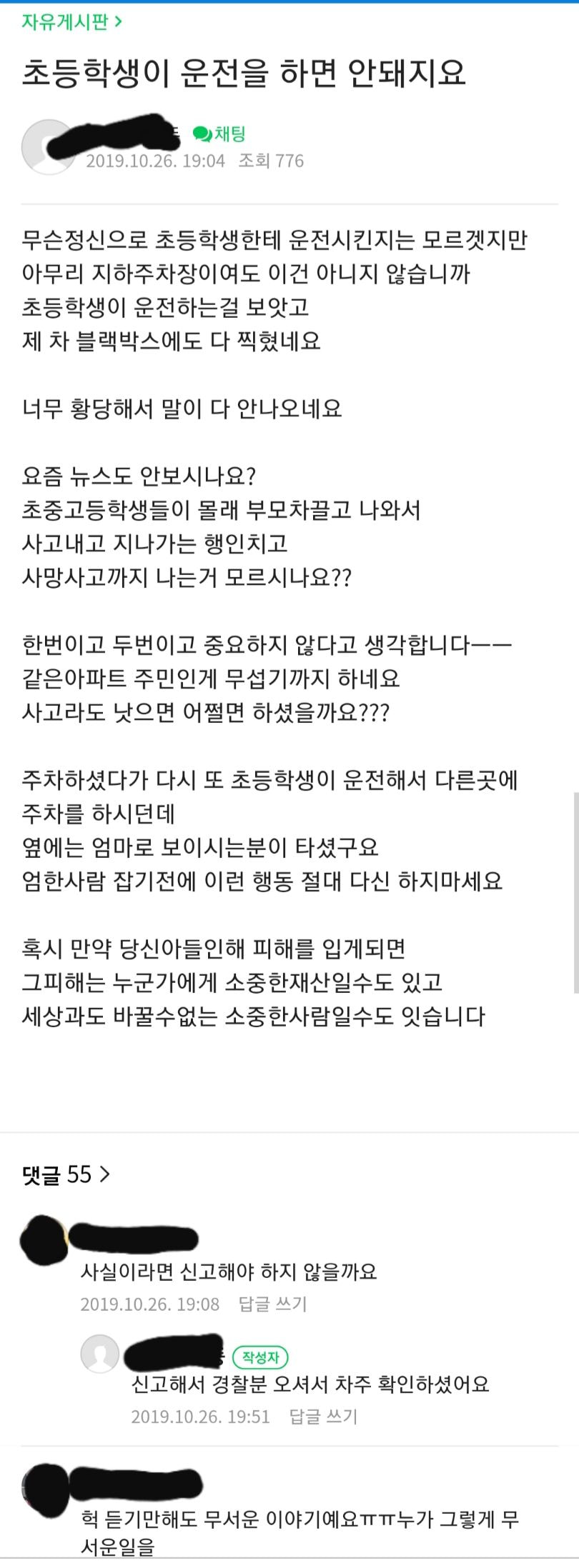Viewport: 579px width, 1568px height.
Task: Open the author's avatar beside the 작성자 badge
Action: [x=99, y=1352]
